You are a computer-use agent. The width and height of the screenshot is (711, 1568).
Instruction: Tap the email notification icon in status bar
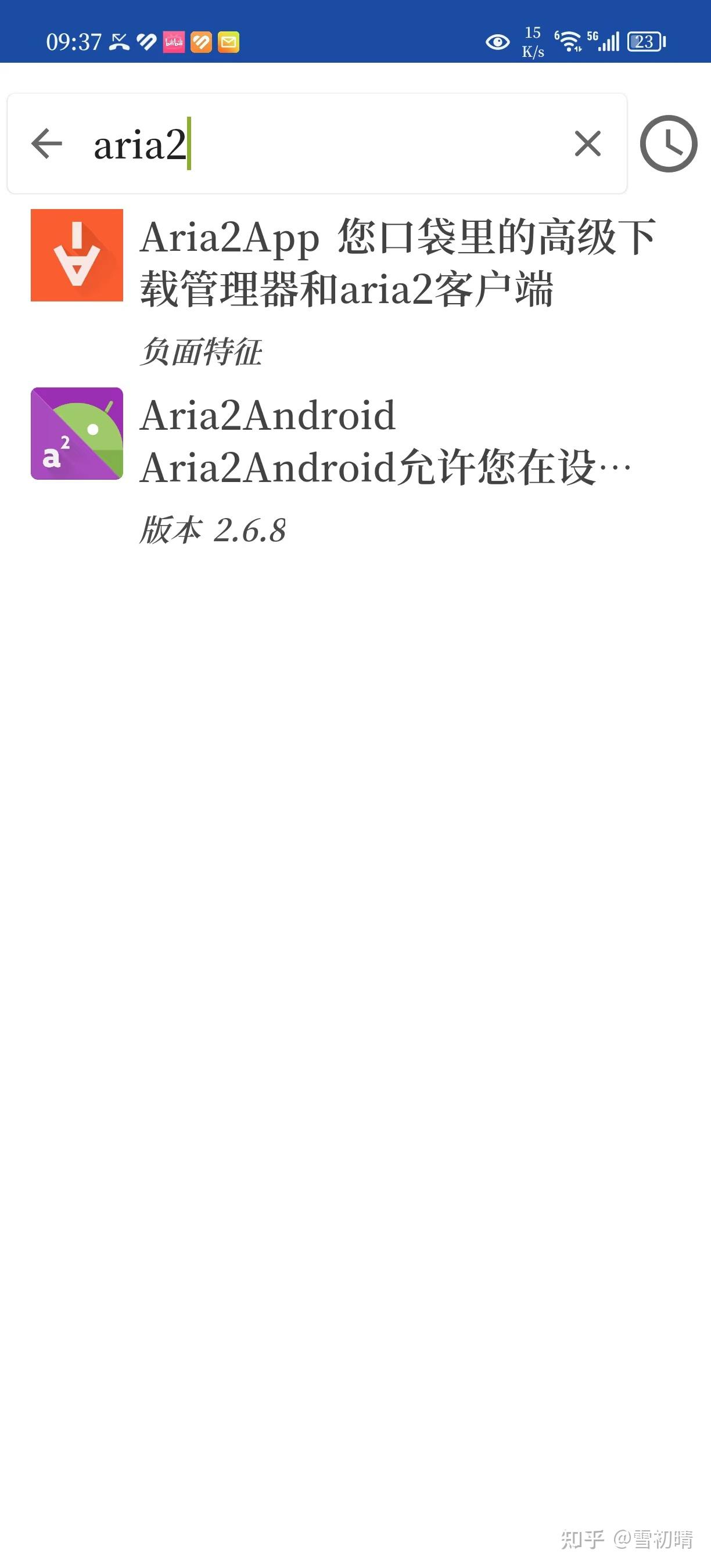point(228,42)
